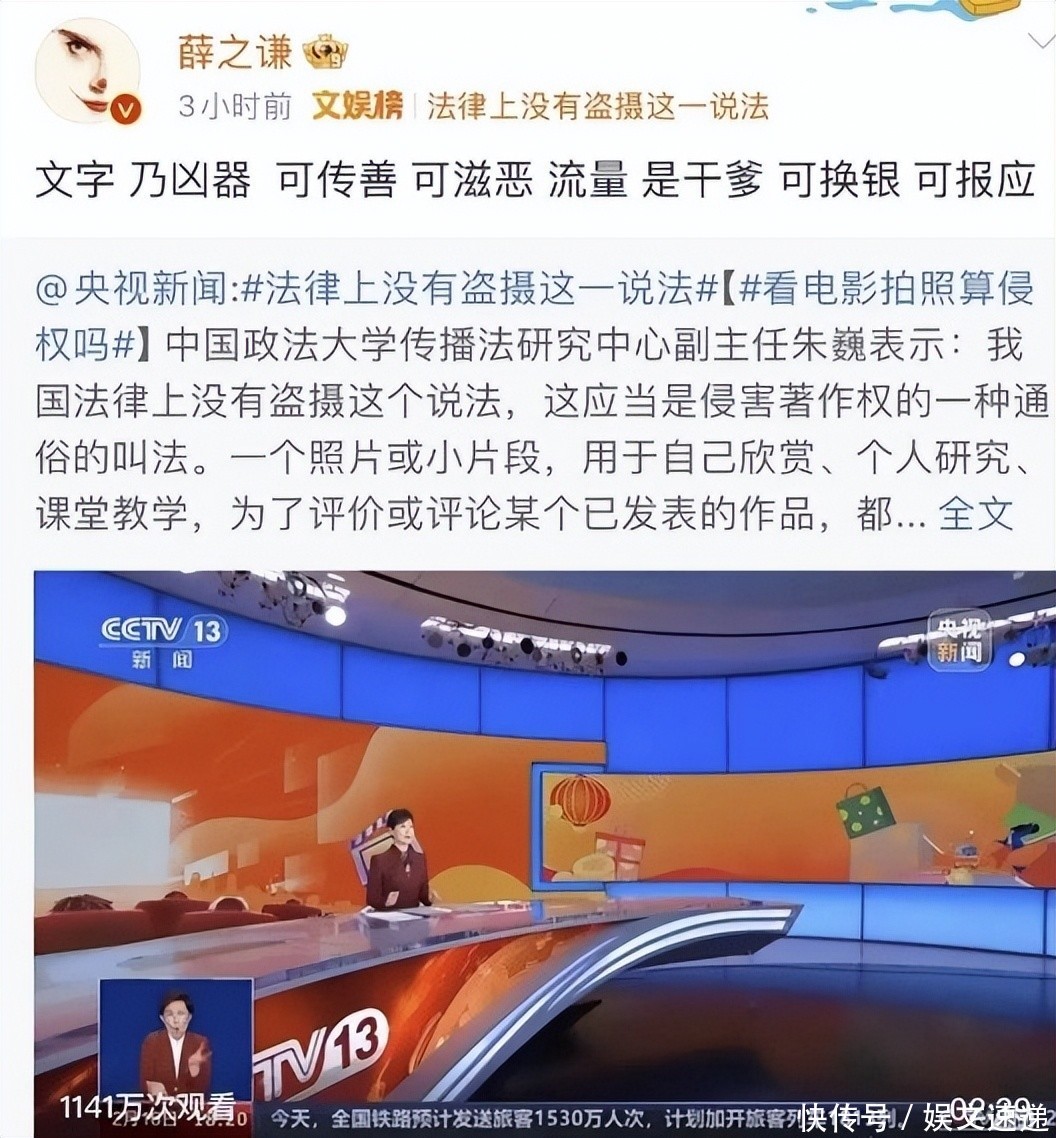Viewport: 1056px width, 1138px height.
Task: Expand the repost with 全文
Action: [976, 514]
